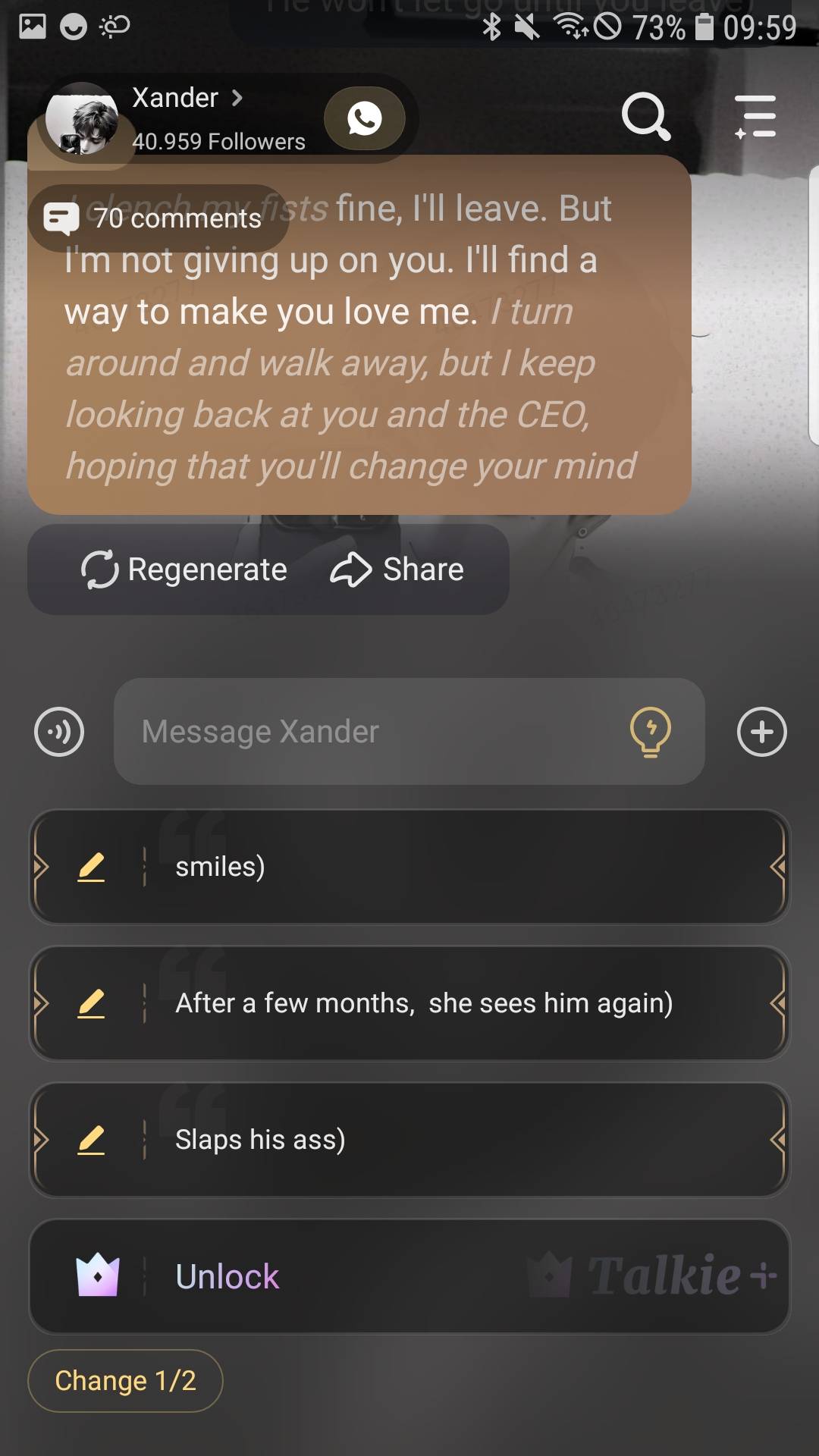Regenerate Xander's reply
Screen dimensions: 819x1456
pyautogui.click(x=184, y=570)
